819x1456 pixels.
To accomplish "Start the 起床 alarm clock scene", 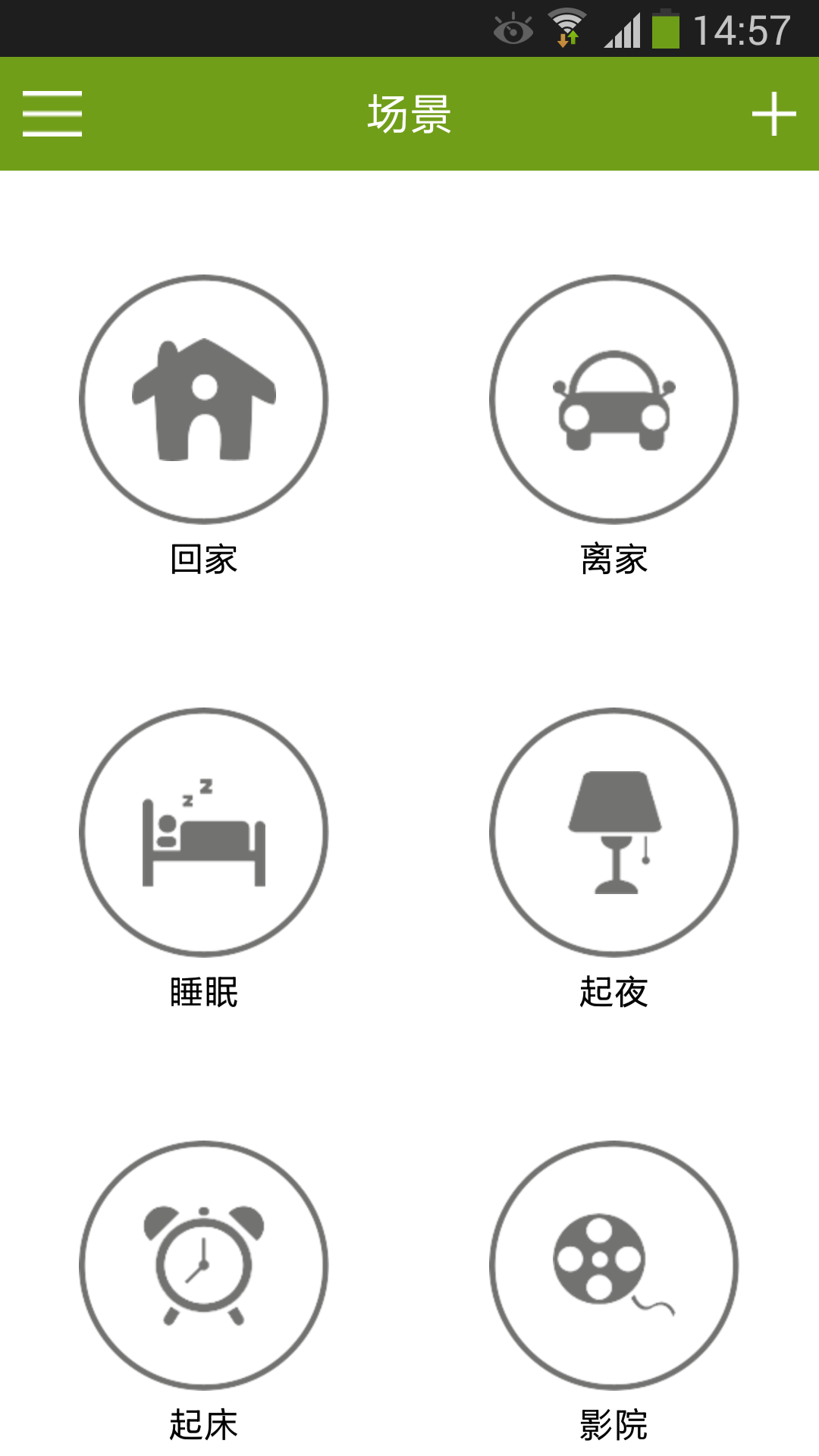I will pos(203,1265).
